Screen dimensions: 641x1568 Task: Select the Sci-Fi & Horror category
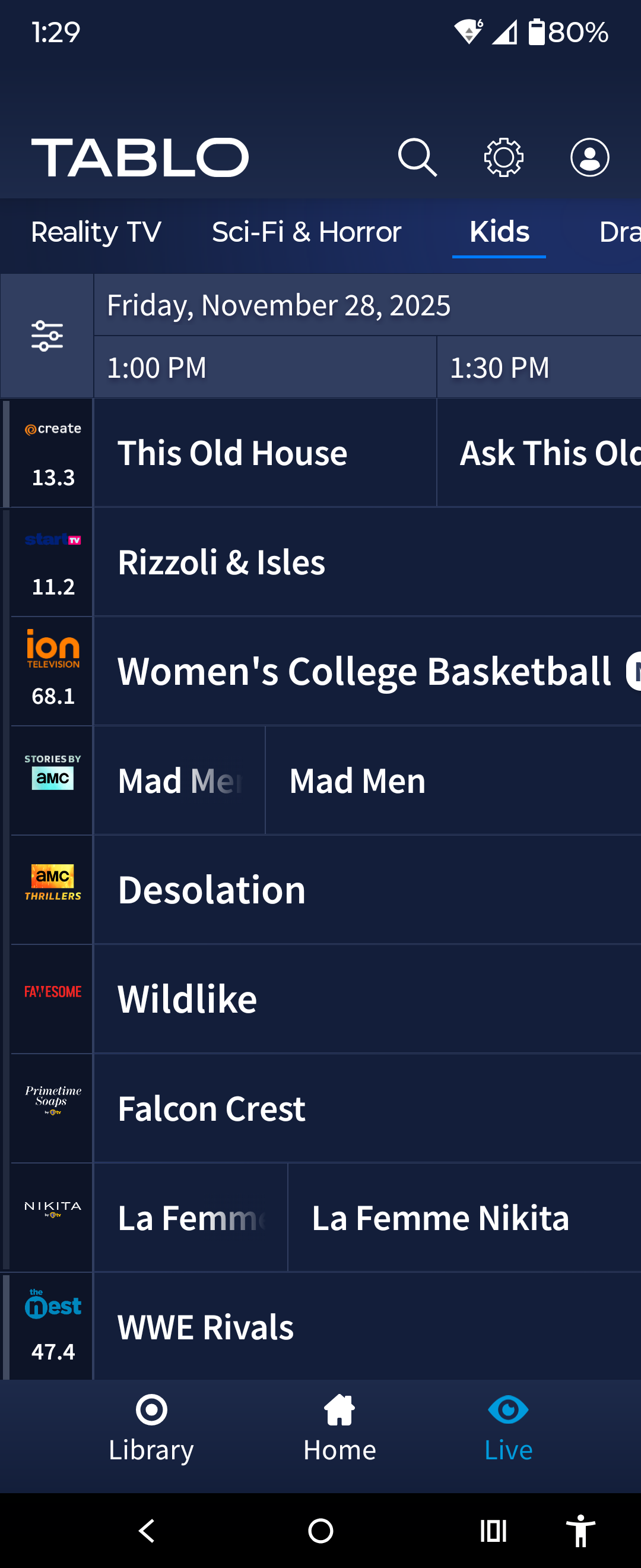(306, 232)
